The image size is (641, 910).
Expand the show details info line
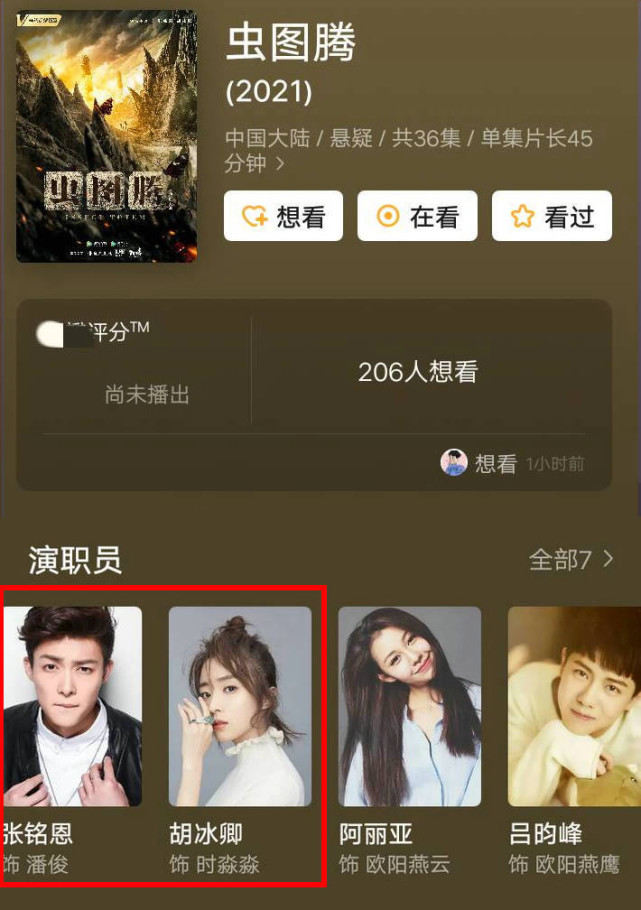coord(280,163)
